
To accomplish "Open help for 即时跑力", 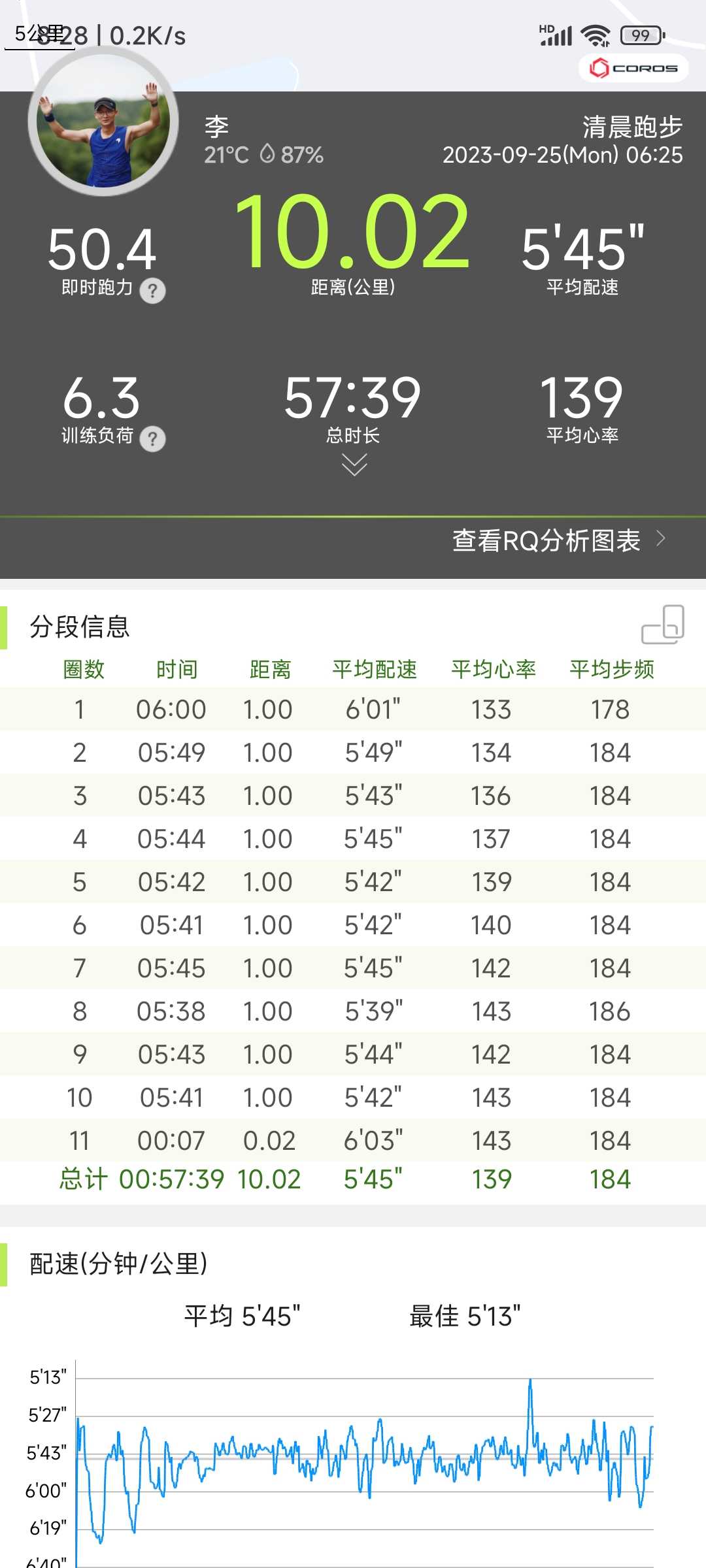I will coord(152,290).
